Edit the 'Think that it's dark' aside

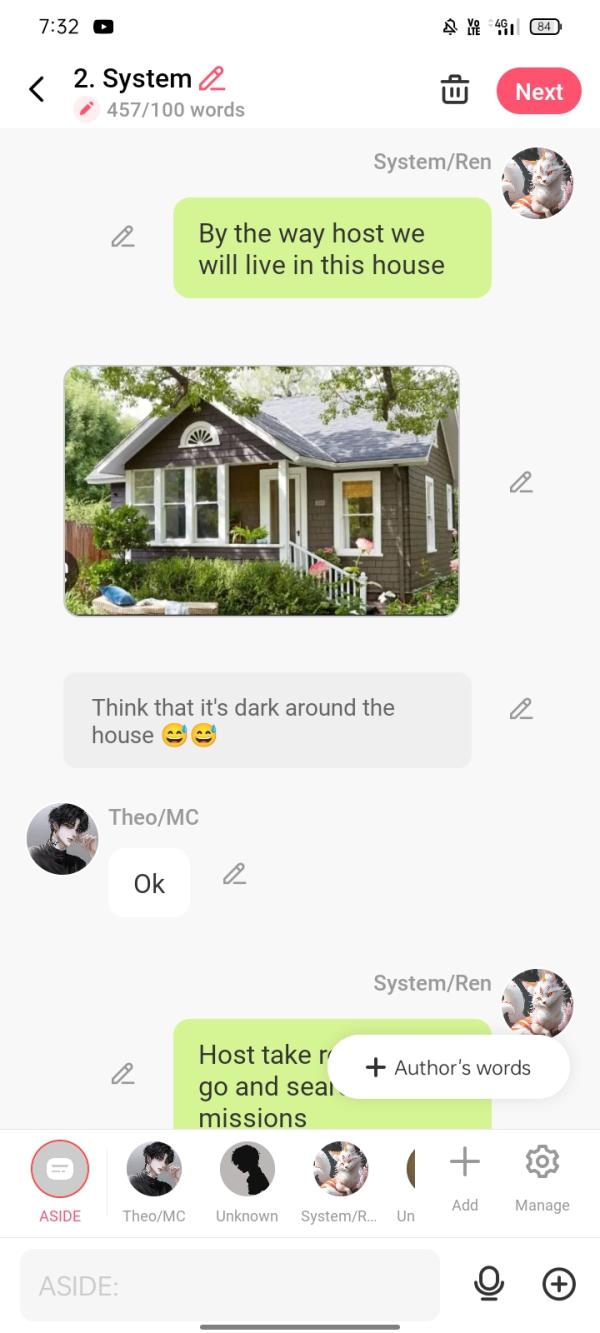520,709
